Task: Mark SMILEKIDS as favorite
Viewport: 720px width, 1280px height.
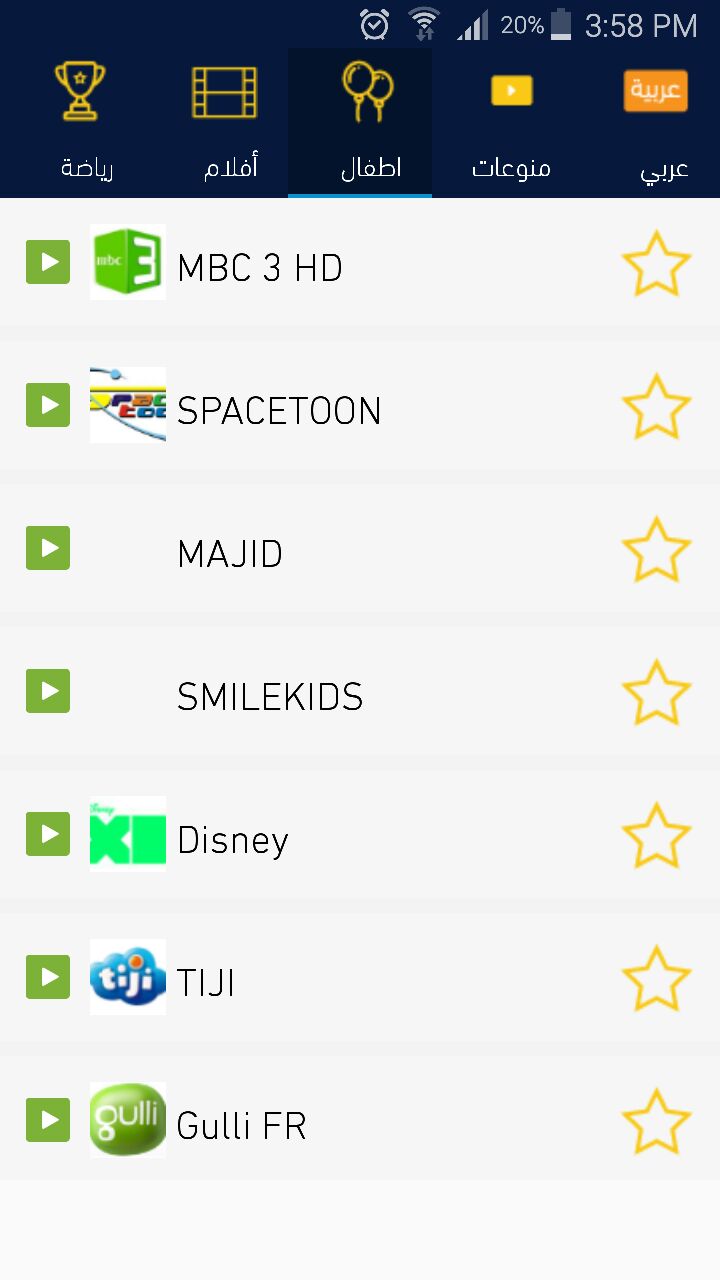Action: [656, 693]
